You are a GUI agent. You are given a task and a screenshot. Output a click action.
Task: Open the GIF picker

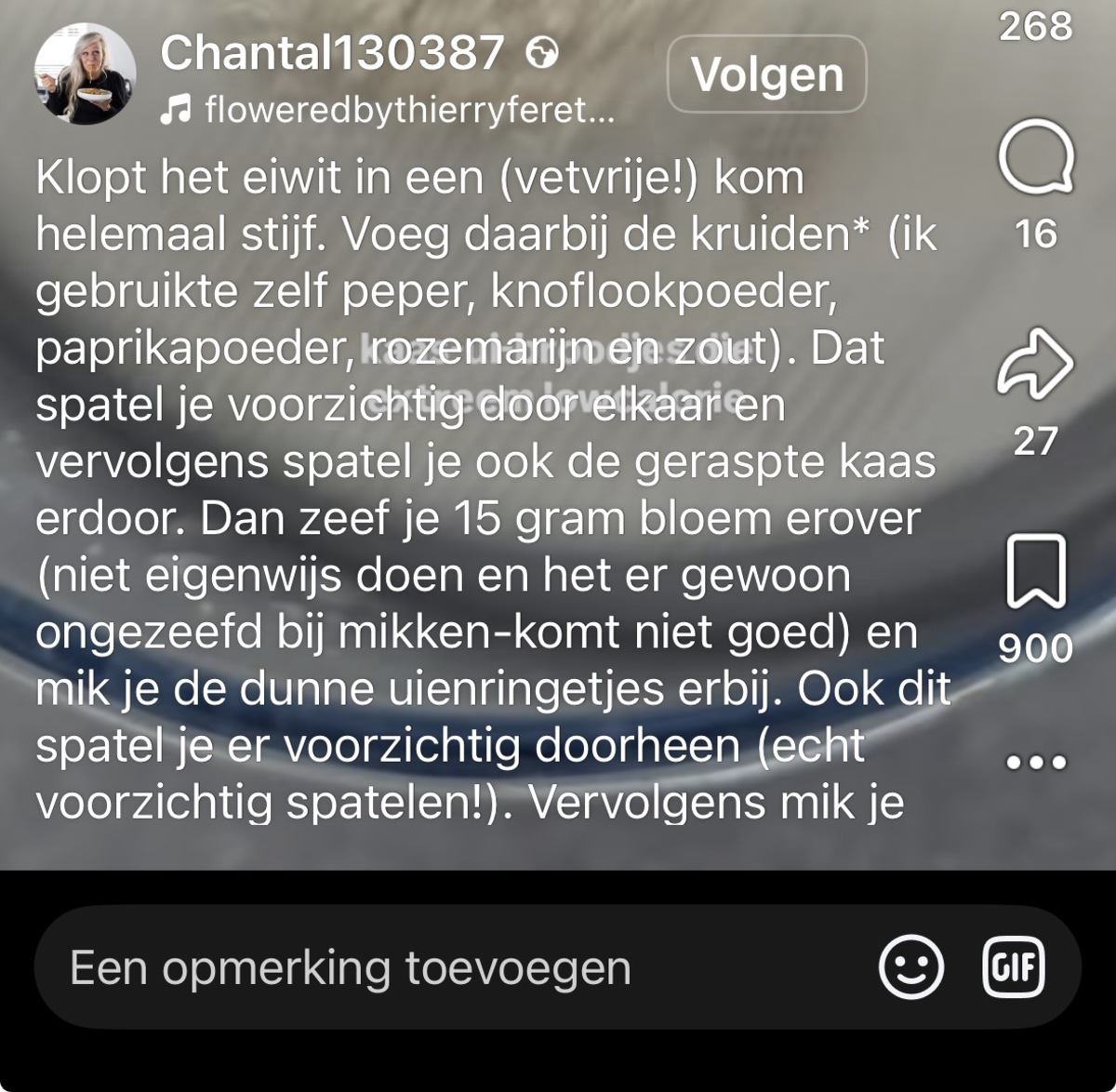click(x=1014, y=967)
